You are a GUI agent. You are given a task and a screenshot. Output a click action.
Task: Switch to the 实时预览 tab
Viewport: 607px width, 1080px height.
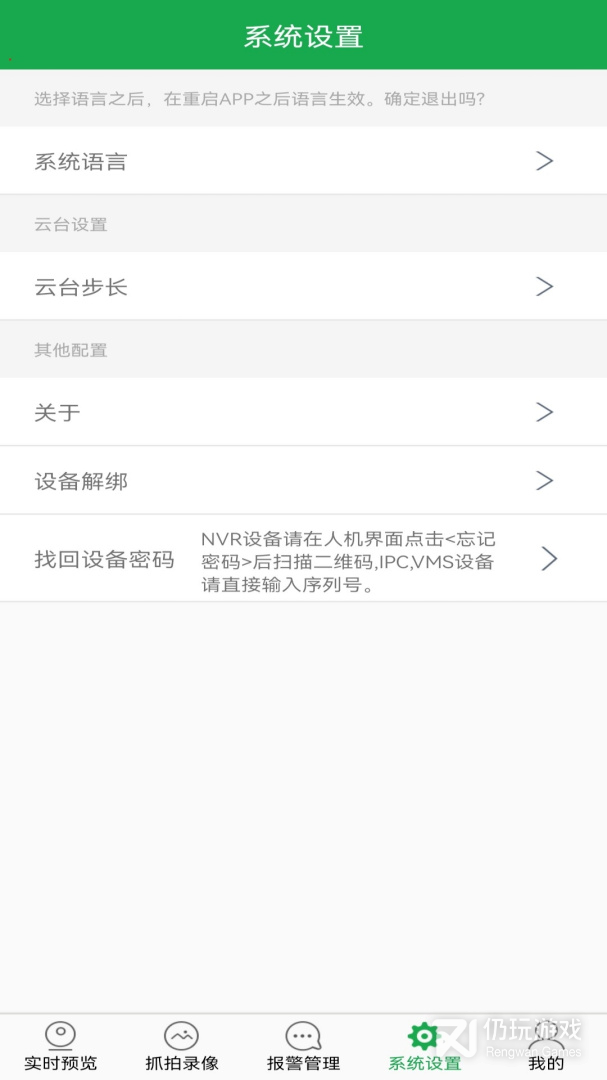pyautogui.click(x=61, y=1047)
